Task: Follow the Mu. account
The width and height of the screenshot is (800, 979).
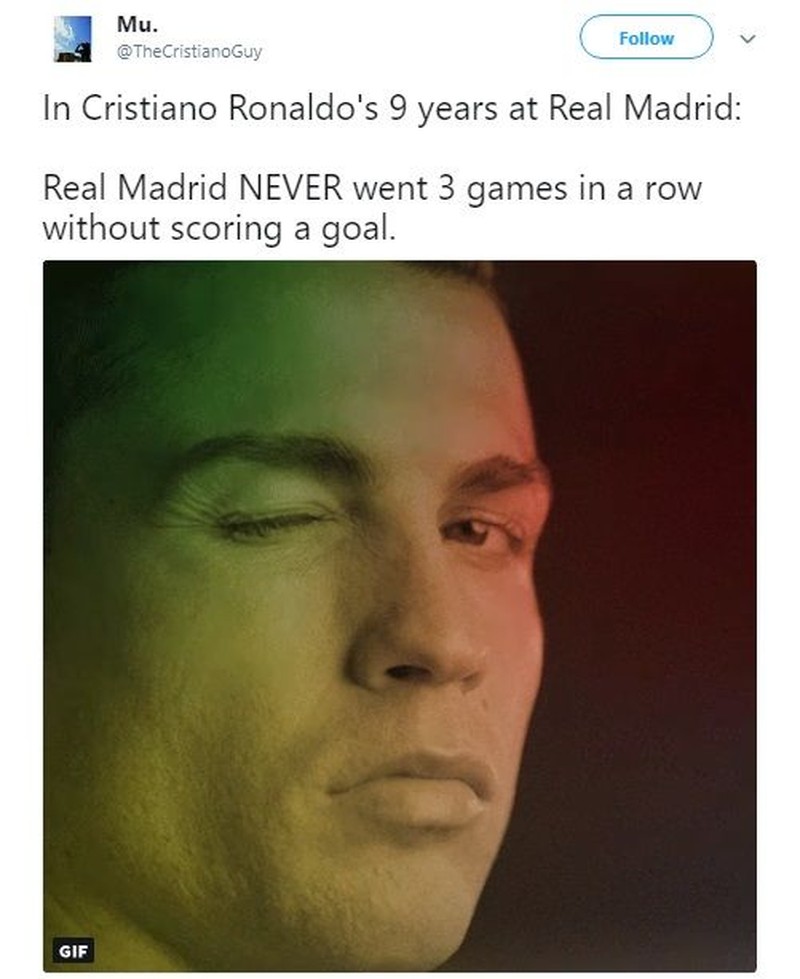Action: pos(646,38)
